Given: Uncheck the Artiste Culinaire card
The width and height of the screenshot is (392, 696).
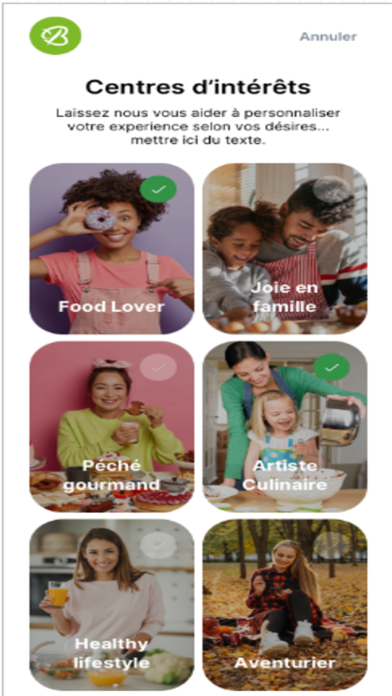Looking at the screenshot, I should (x=285, y=427).
